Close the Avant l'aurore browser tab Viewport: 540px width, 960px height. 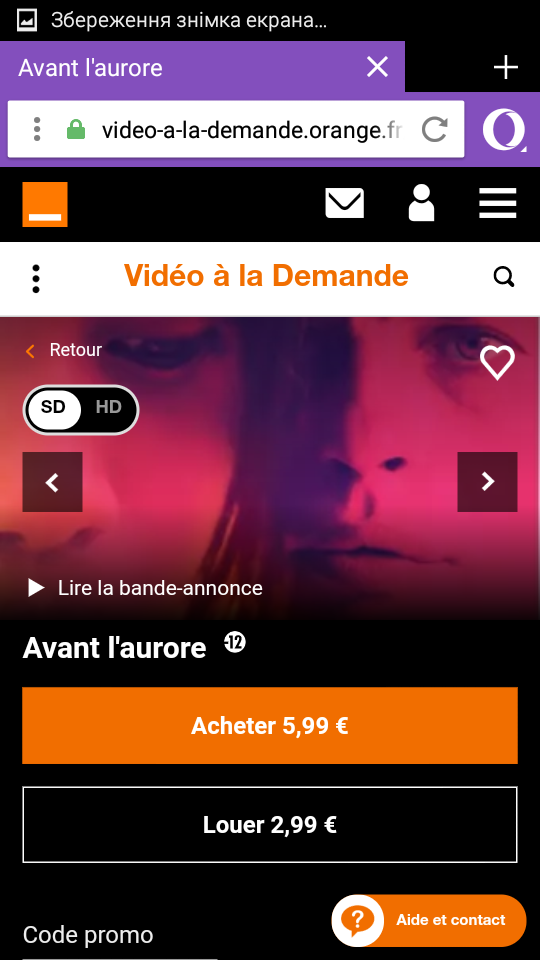[377, 67]
